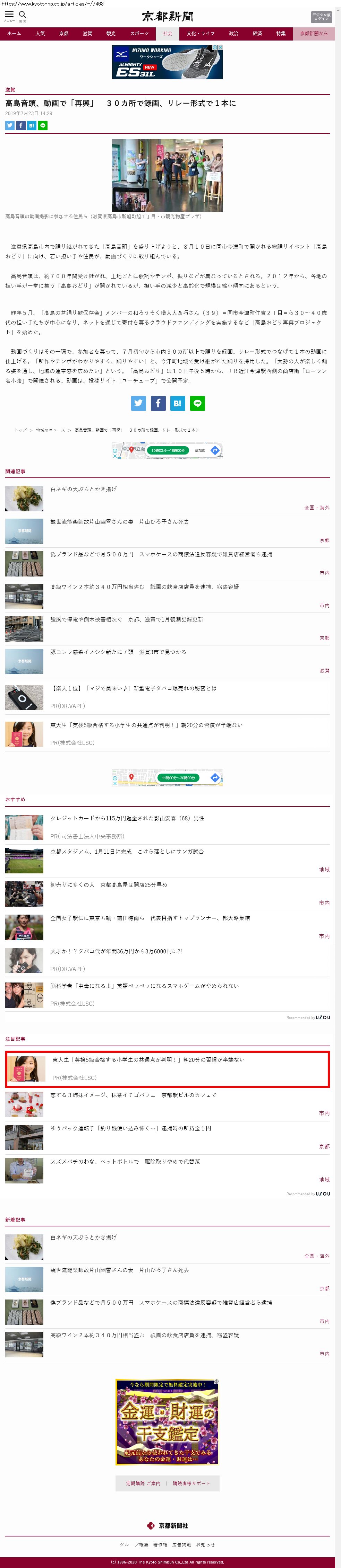This screenshot has height=1568, width=341.
Task: Read the 豚コレラ感染イノシシ新たに7頭 article
Action: pyautogui.click(x=118, y=652)
